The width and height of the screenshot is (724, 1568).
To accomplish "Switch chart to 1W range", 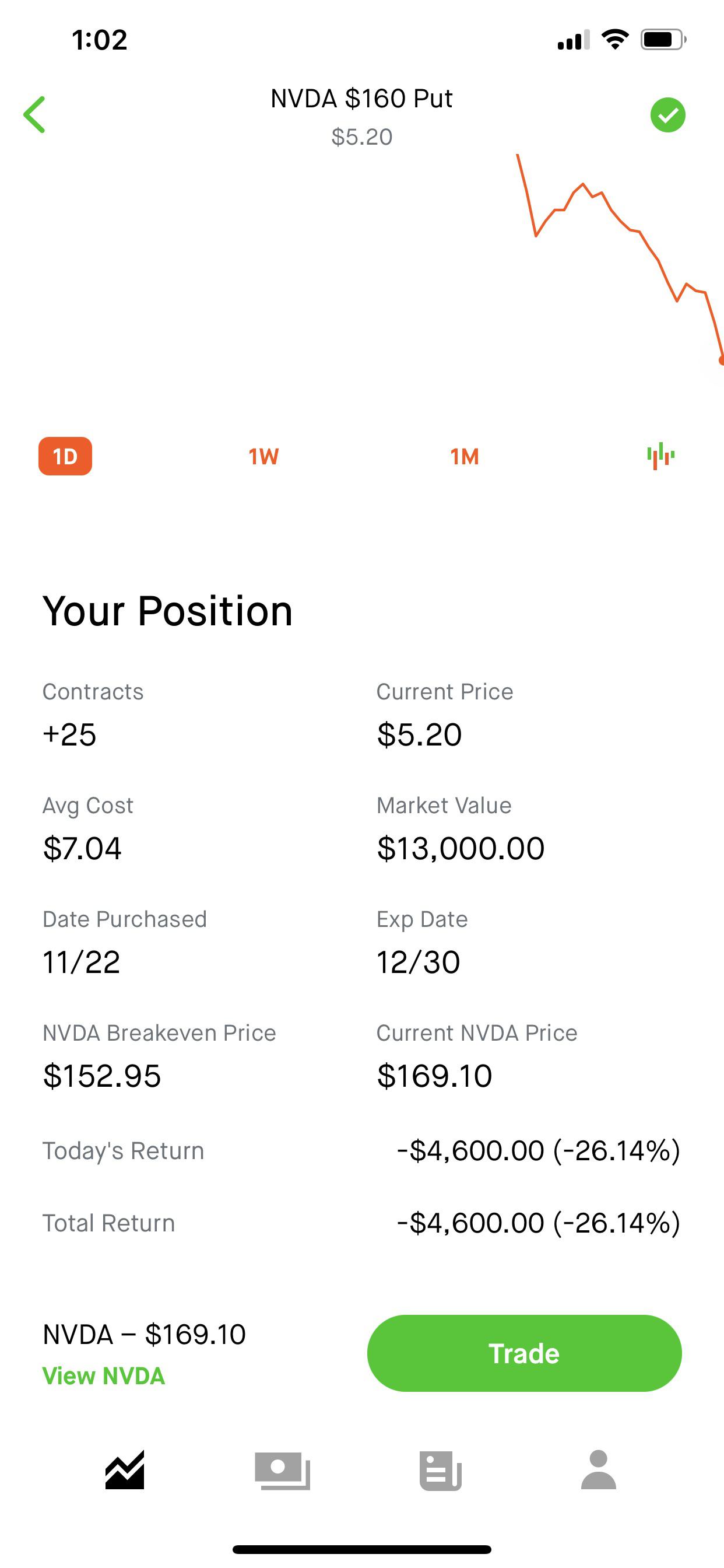I will pyautogui.click(x=263, y=456).
